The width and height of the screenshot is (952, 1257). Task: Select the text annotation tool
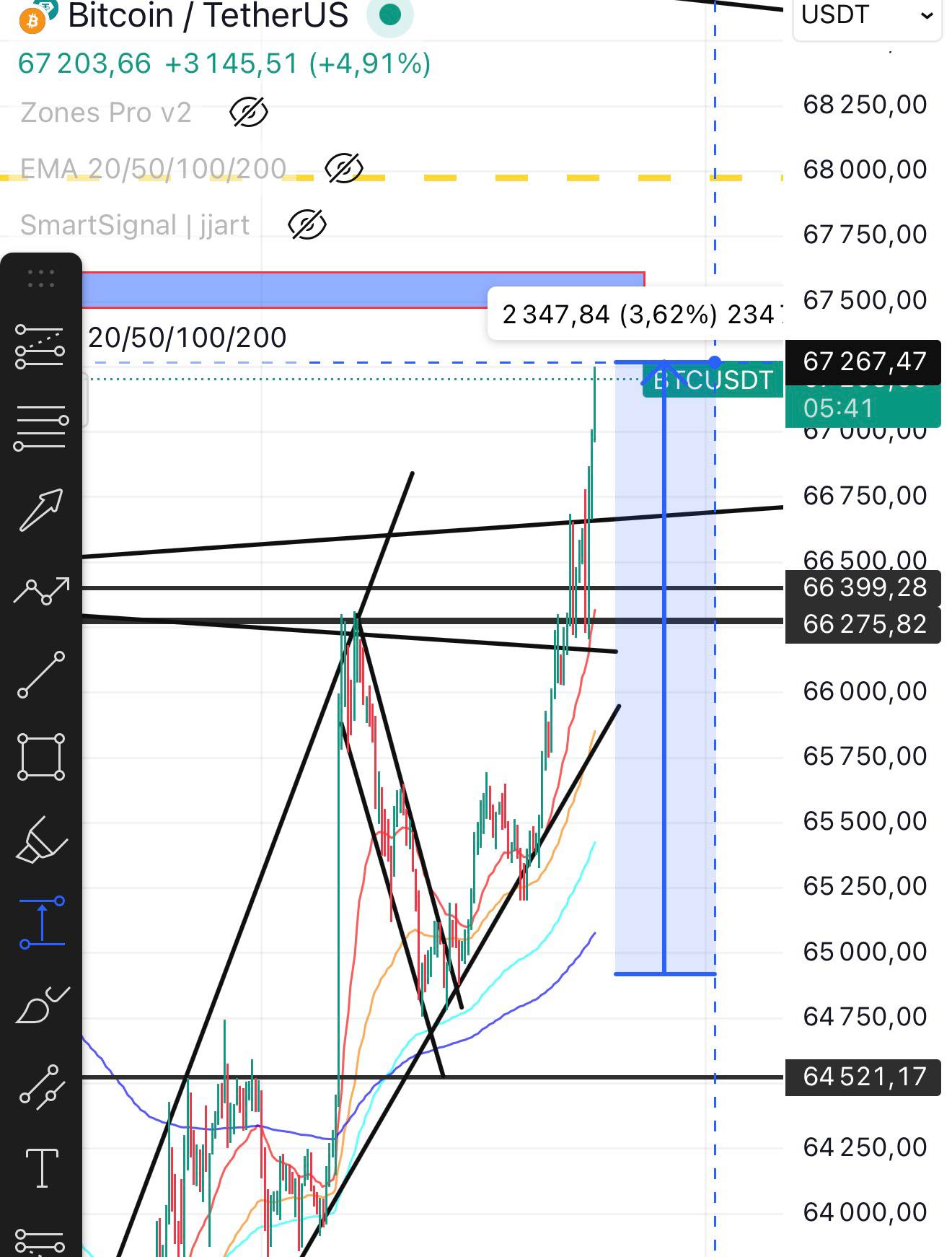(x=42, y=1168)
